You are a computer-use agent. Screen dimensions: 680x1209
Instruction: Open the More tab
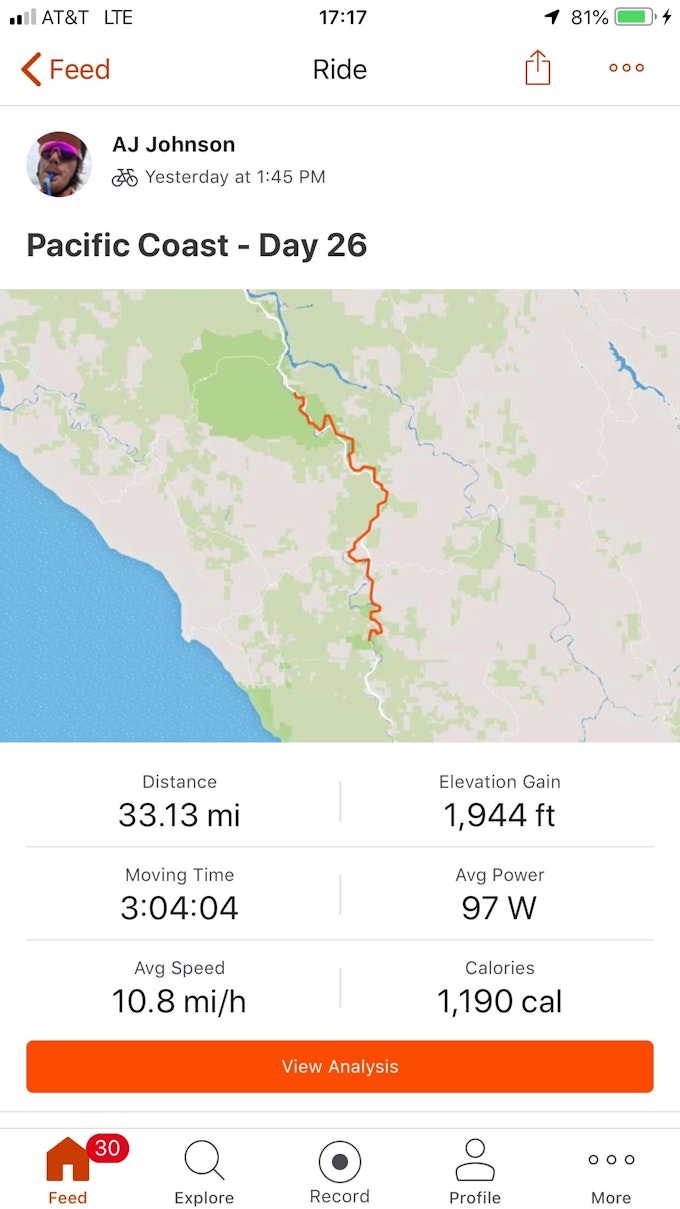611,1172
